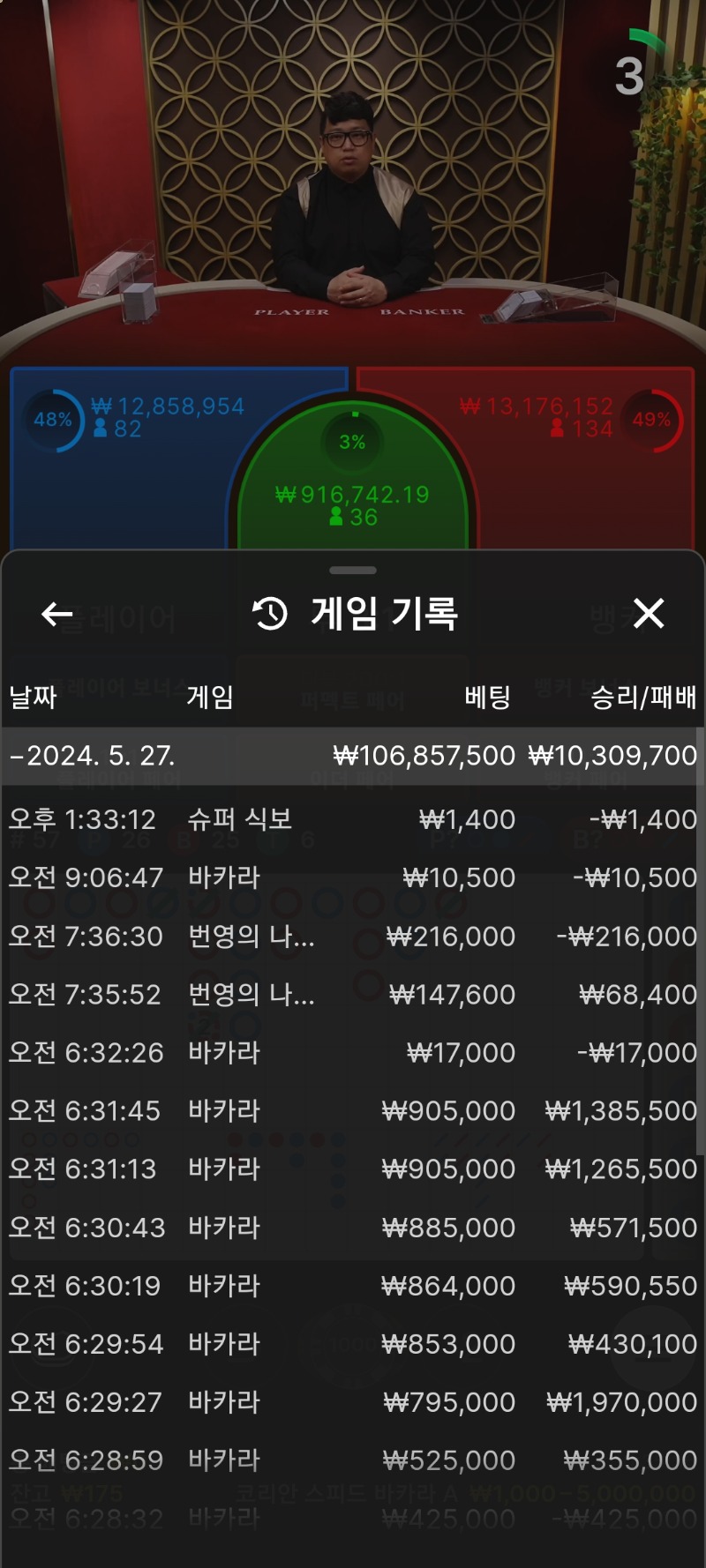The height and width of the screenshot is (1568, 706).
Task: Show details for 오전 6:30:19 바카라
Action: coord(353,1285)
